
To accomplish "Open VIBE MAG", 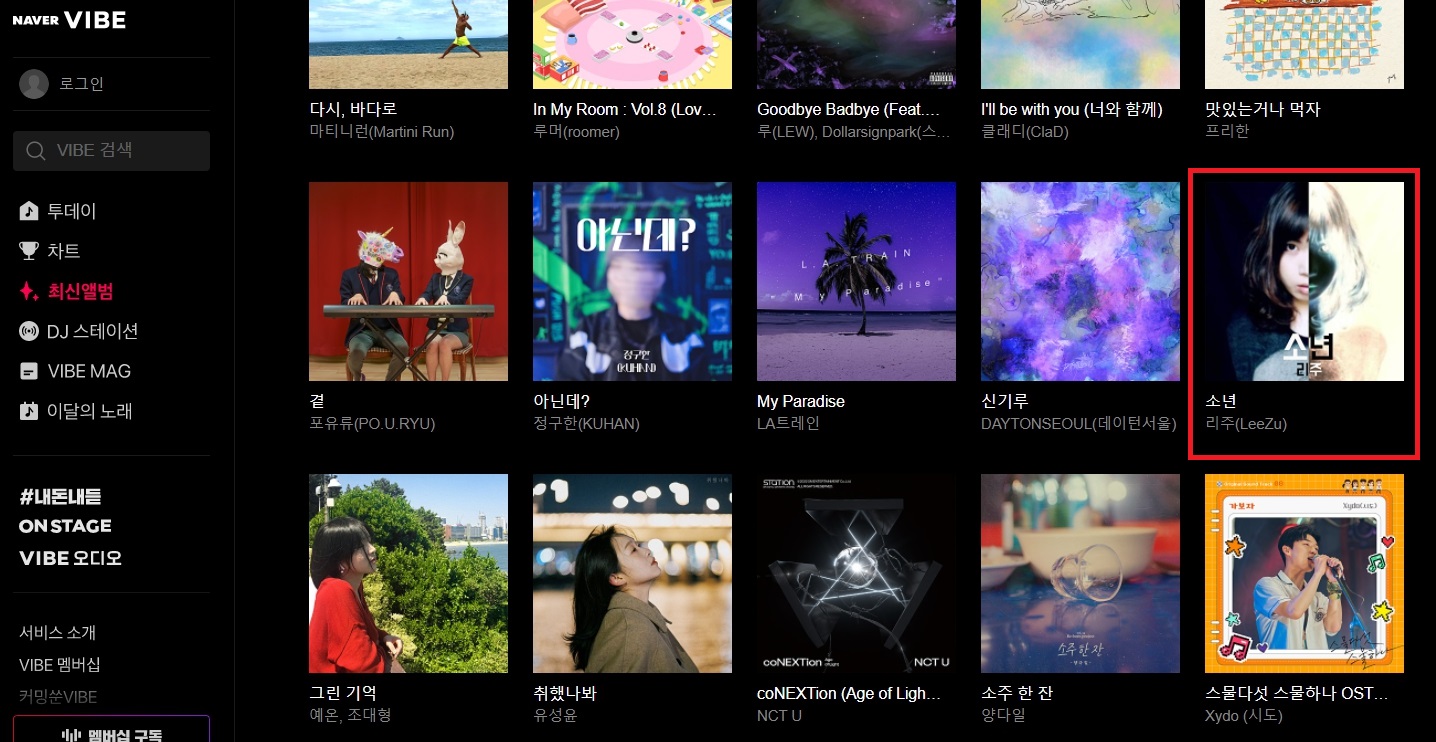I will tap(89, 371).
